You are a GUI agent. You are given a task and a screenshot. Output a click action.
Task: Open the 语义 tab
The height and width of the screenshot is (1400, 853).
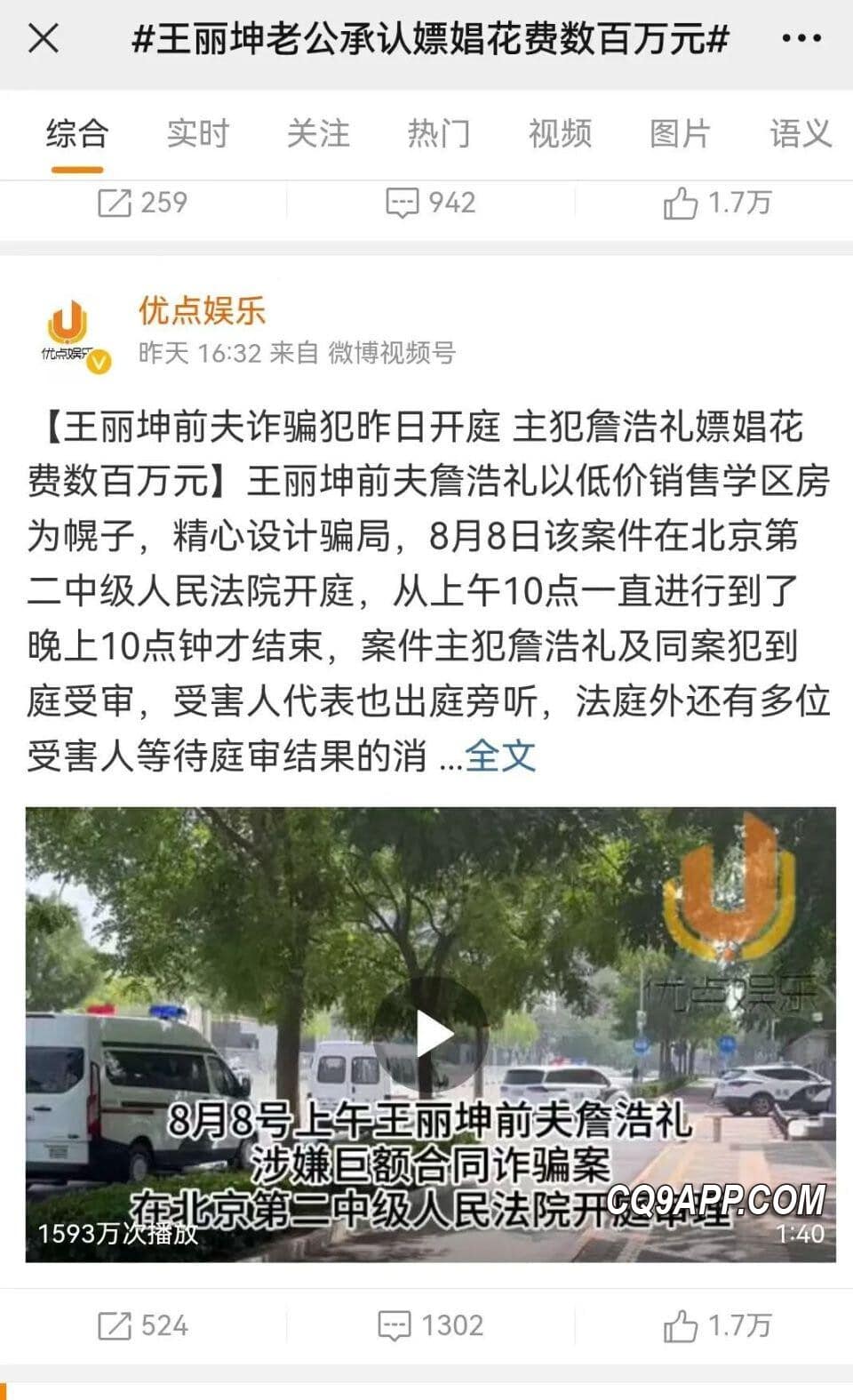click(800, 134)
